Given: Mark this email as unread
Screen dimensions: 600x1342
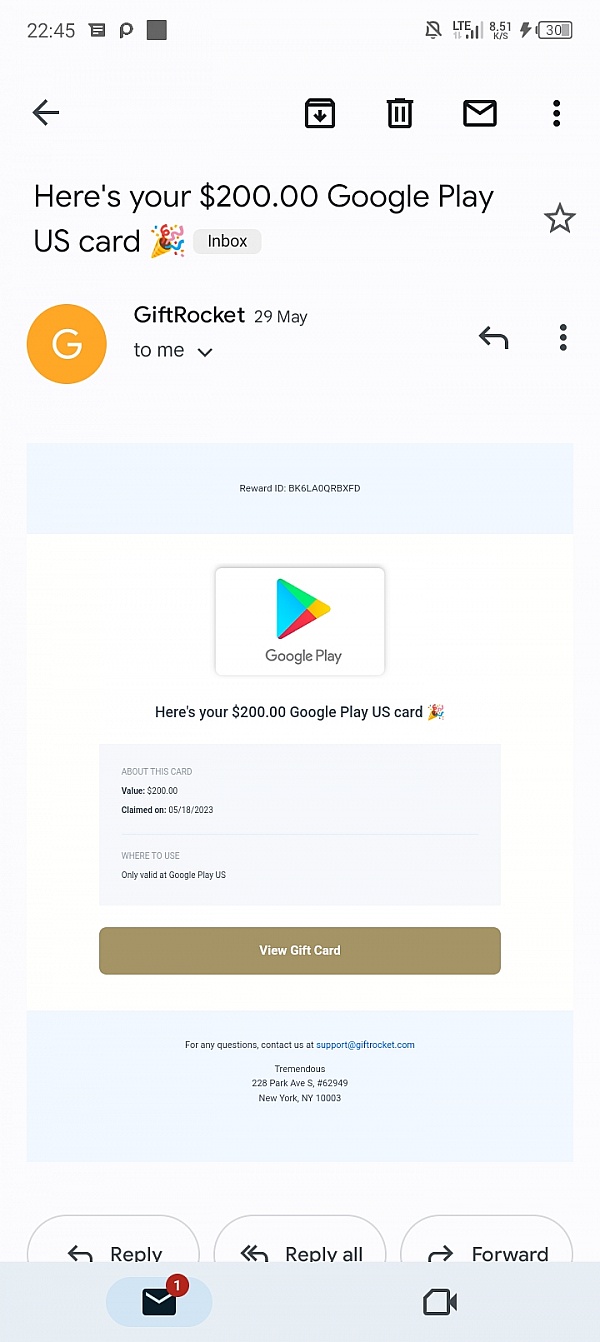Looking at the screenshot, I should [480, 113].
